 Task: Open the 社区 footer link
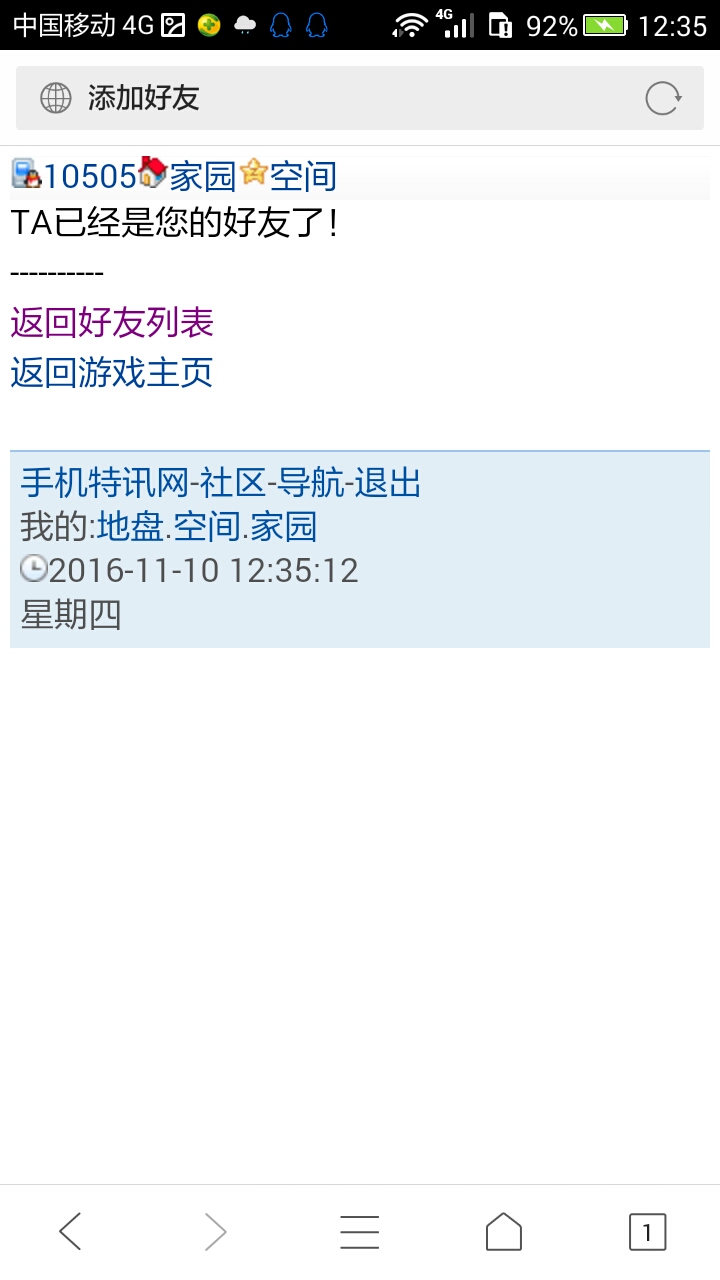click(232, 483)
